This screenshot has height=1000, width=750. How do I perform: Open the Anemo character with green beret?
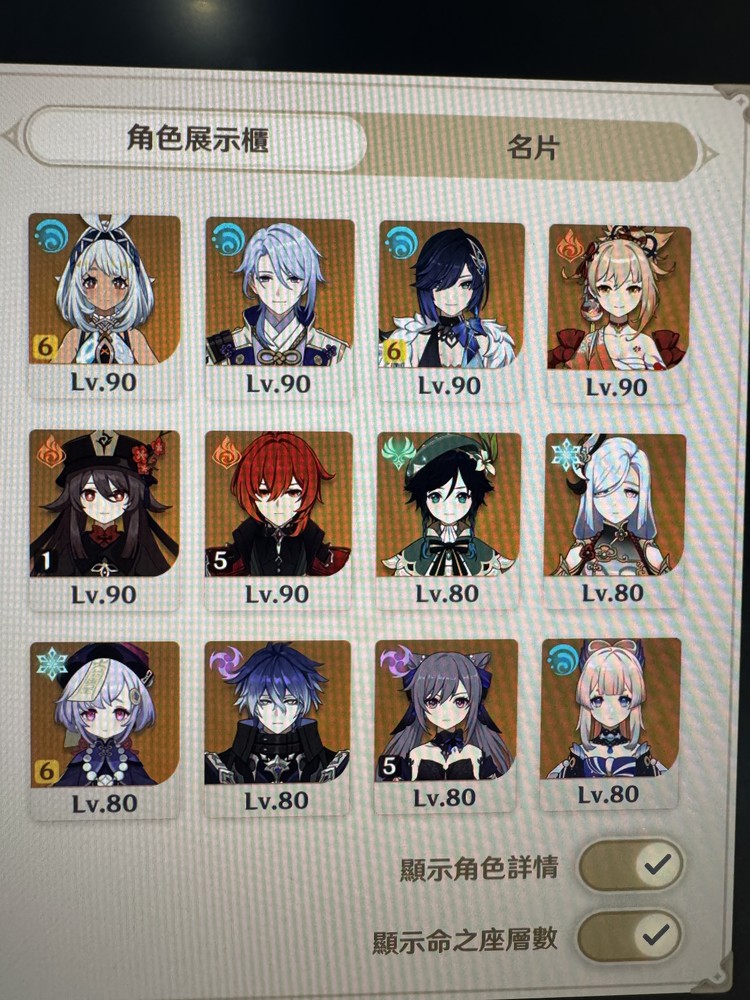click(x=449, y=506)
